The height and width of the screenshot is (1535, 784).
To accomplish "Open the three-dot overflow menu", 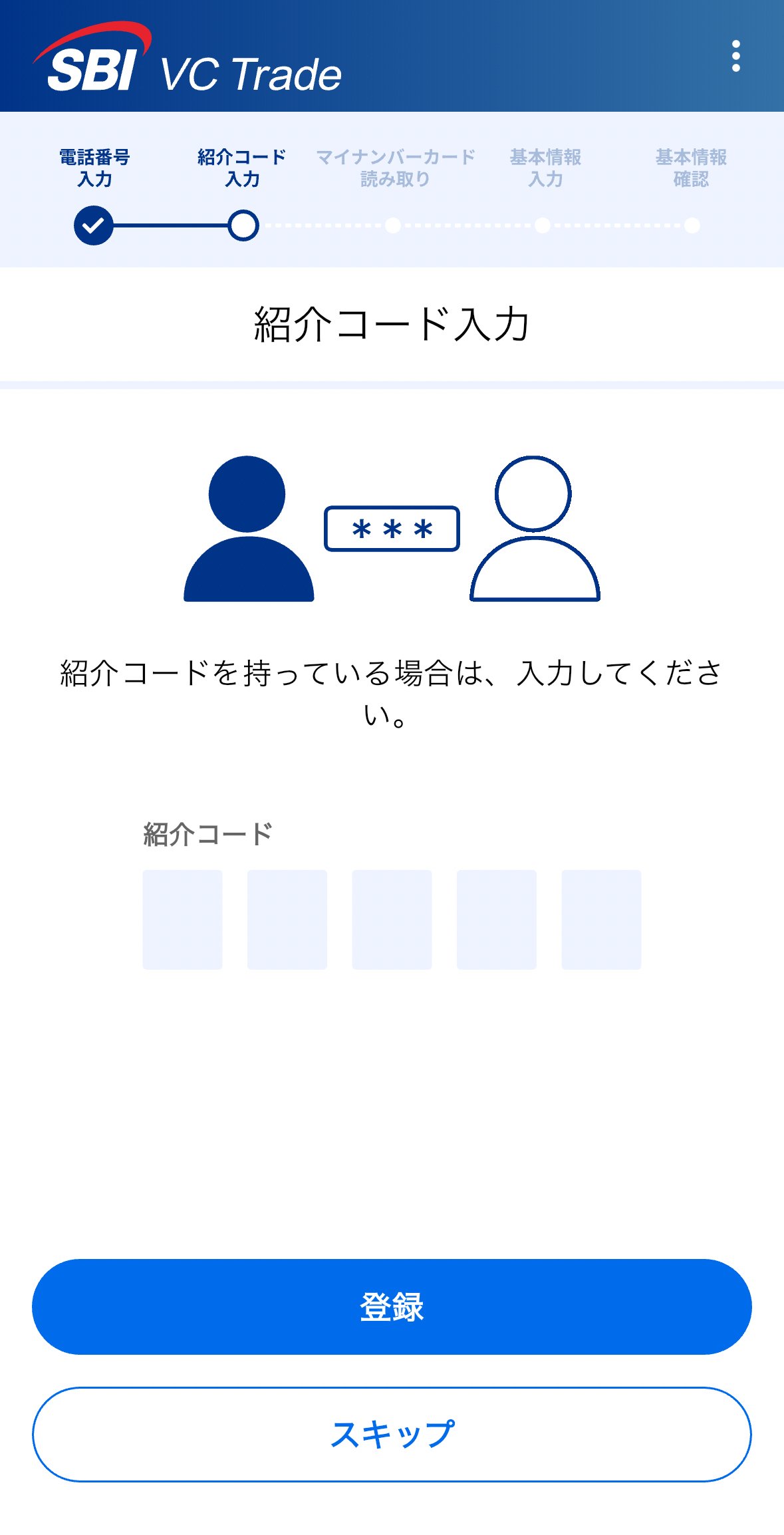I will pyautogui.click(x=736, y=57).
